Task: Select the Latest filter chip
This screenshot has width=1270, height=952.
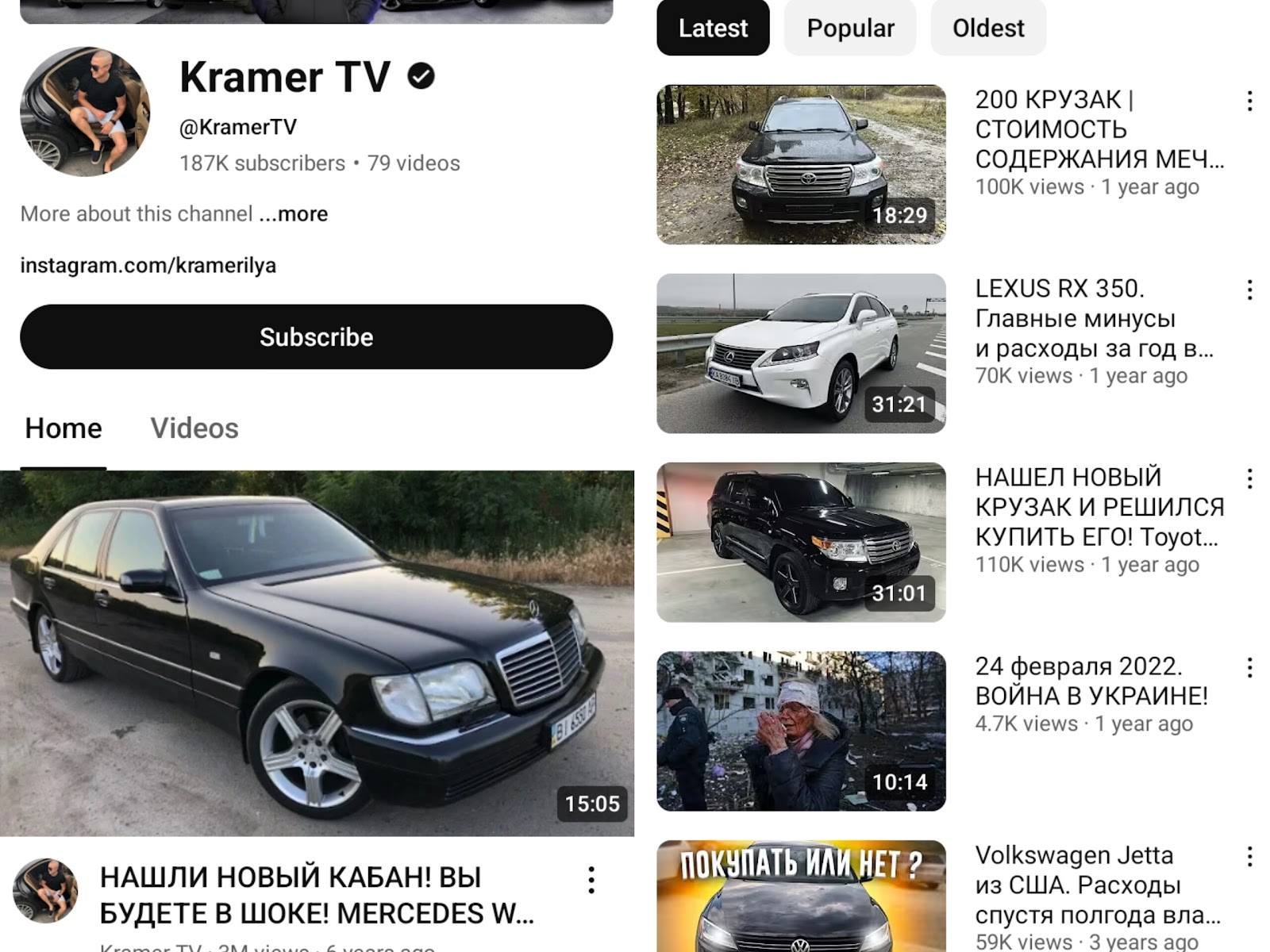Action: point(713,29)
